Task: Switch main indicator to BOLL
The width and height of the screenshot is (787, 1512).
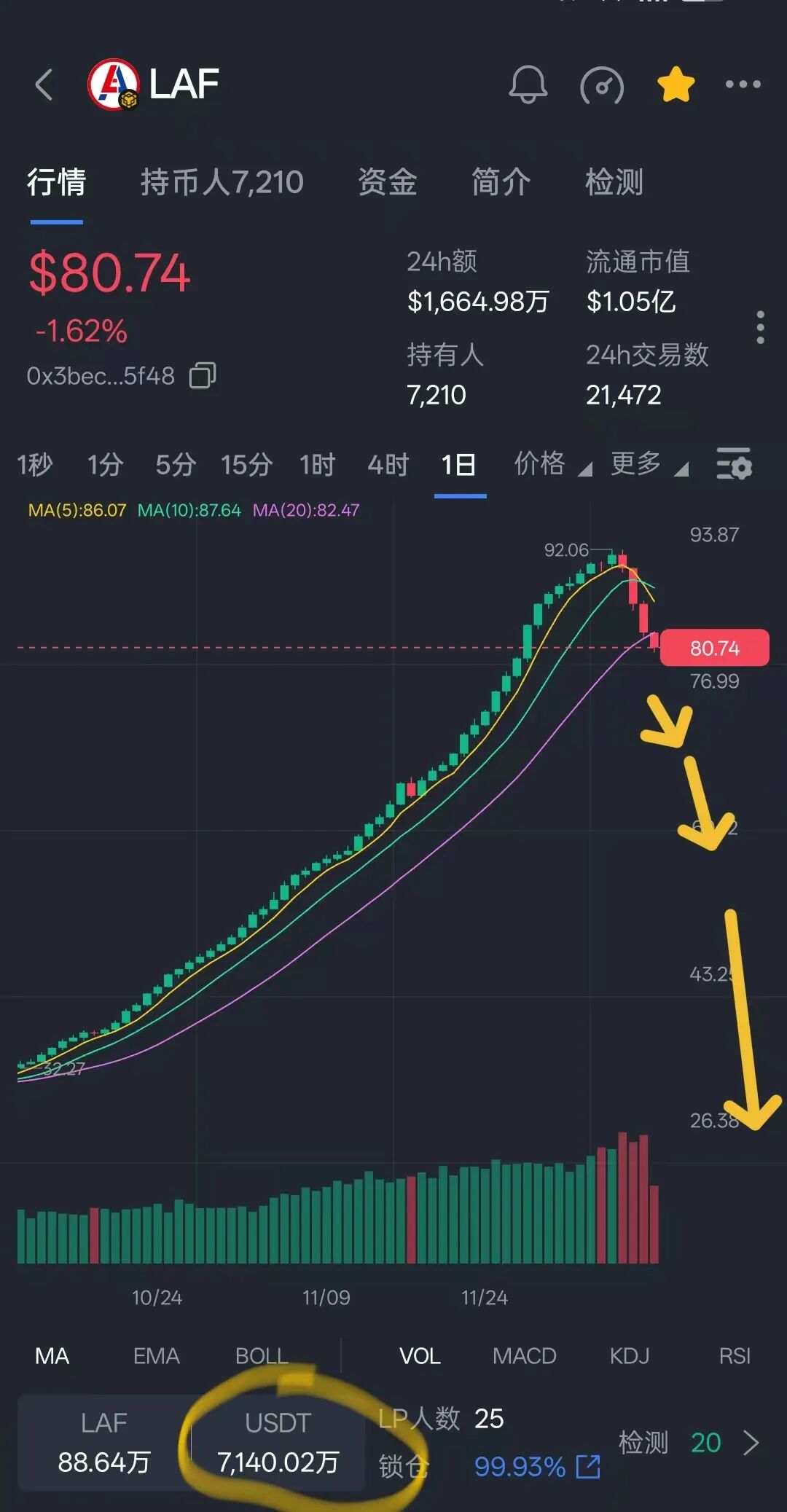Action: coord(262,1356)
